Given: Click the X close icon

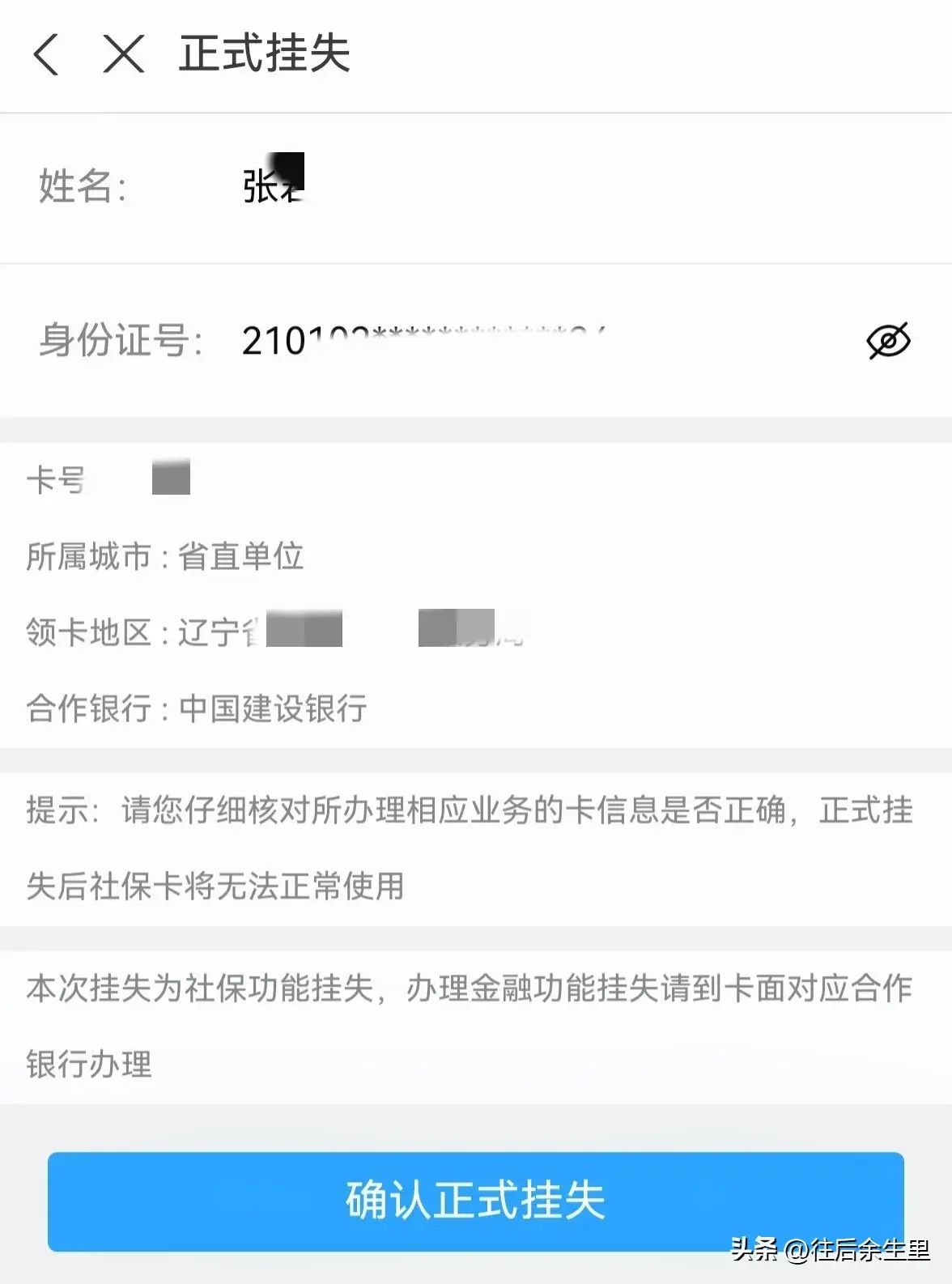Looking at the screenshot, I should point(123,55).
